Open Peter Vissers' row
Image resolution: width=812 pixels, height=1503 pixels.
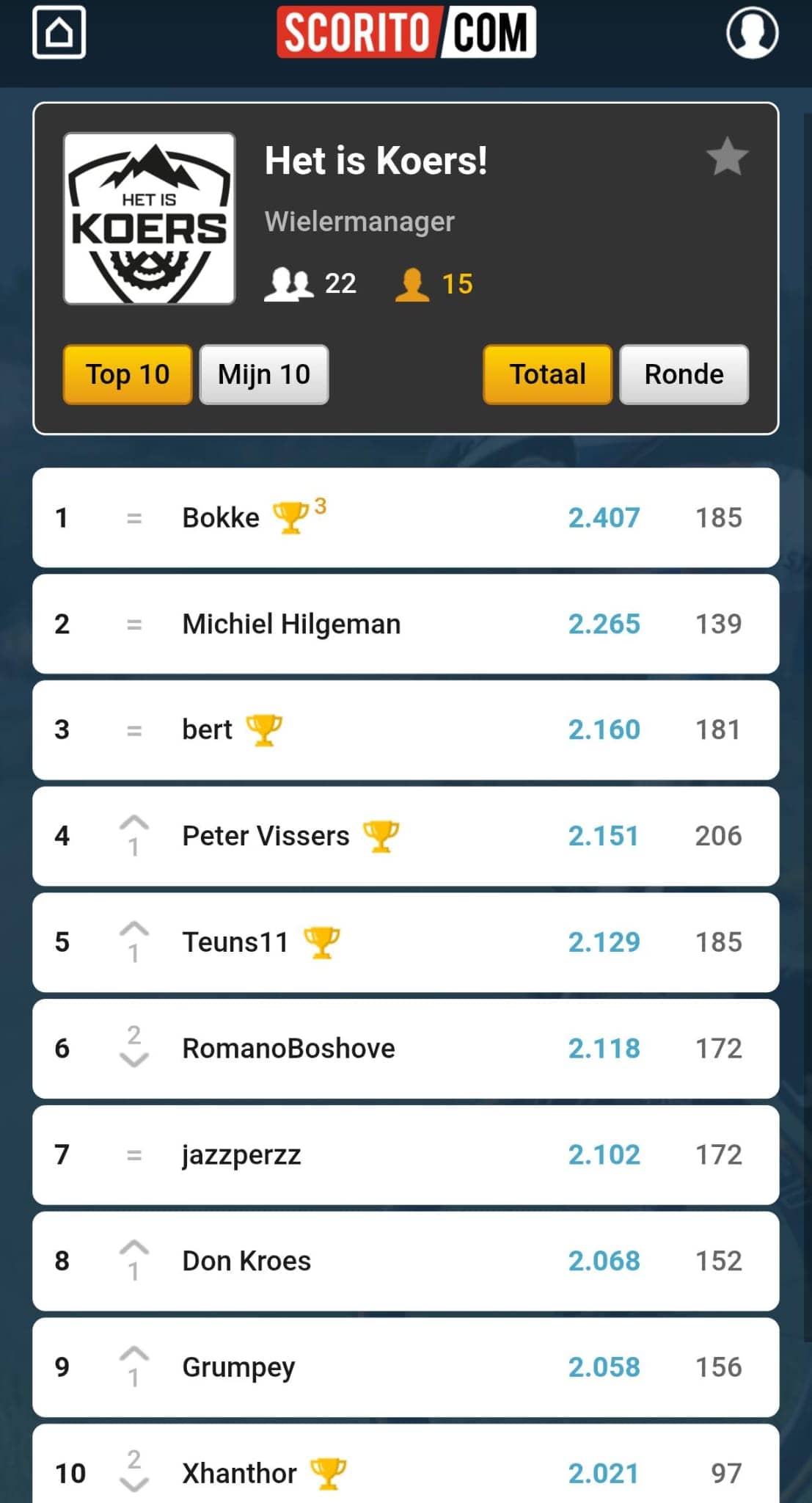coord(406,836)
